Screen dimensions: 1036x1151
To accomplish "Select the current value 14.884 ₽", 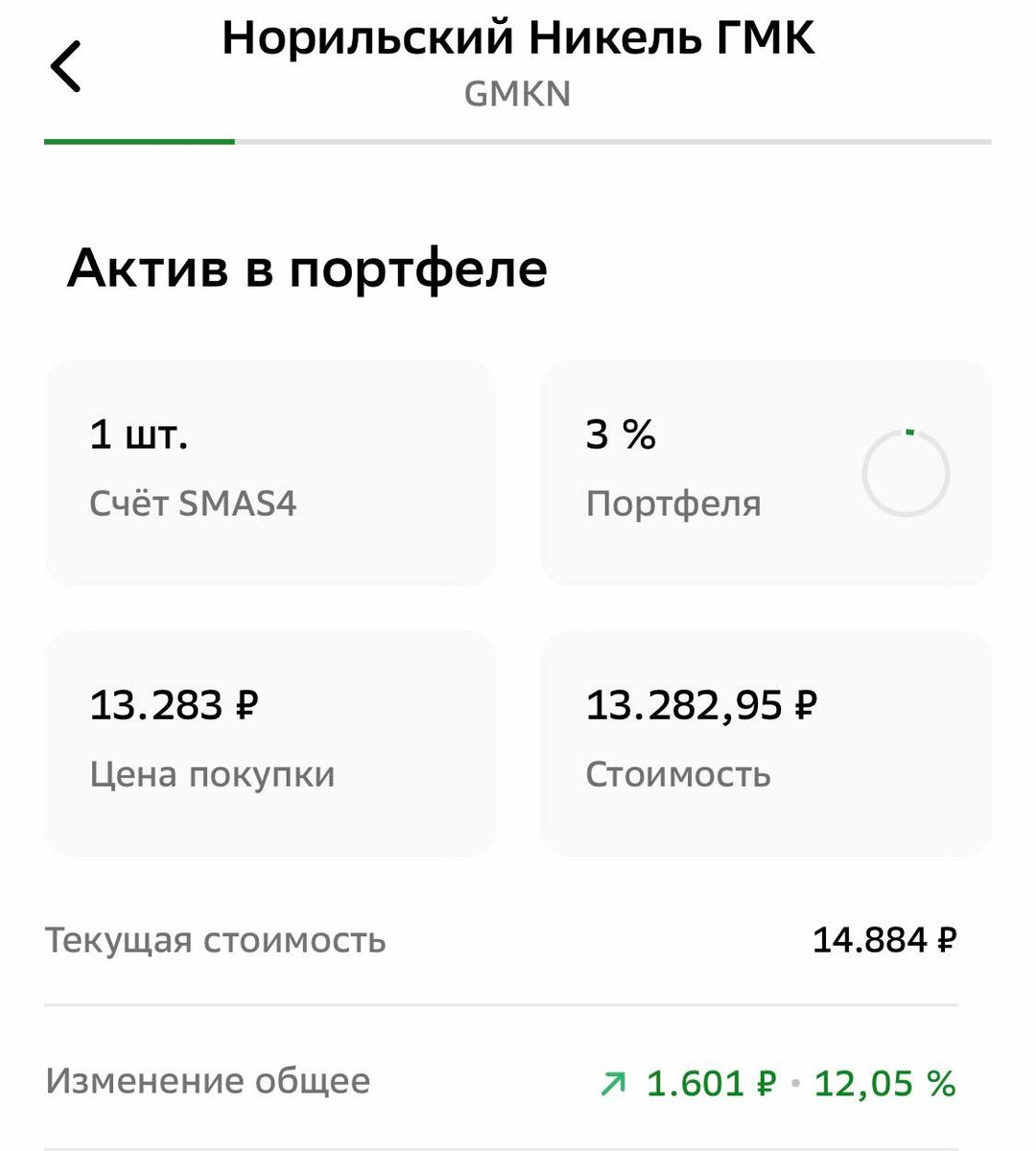I will 884,938.
